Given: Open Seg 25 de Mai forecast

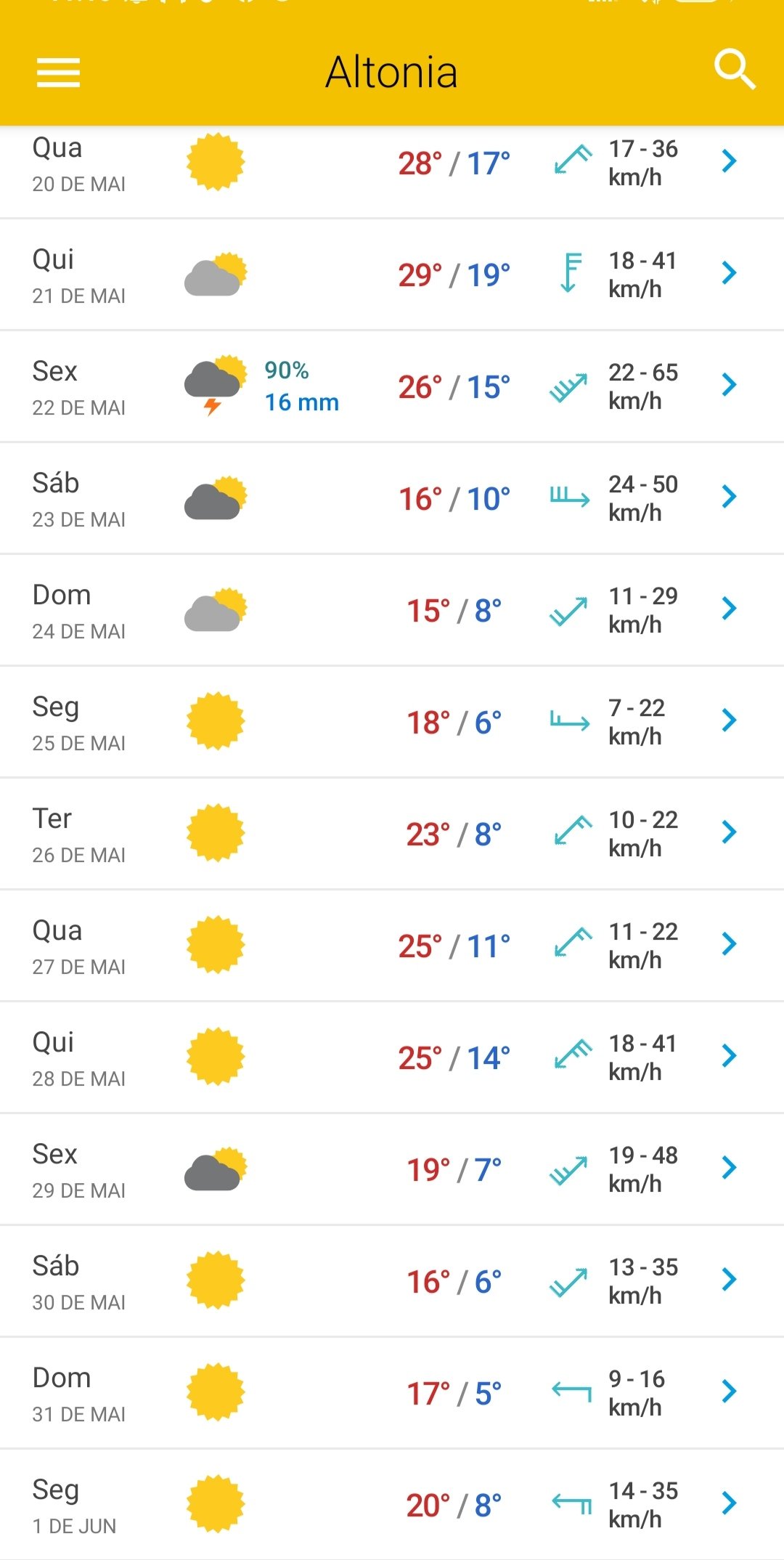Looking at the screenshot, I should (392, 722).
